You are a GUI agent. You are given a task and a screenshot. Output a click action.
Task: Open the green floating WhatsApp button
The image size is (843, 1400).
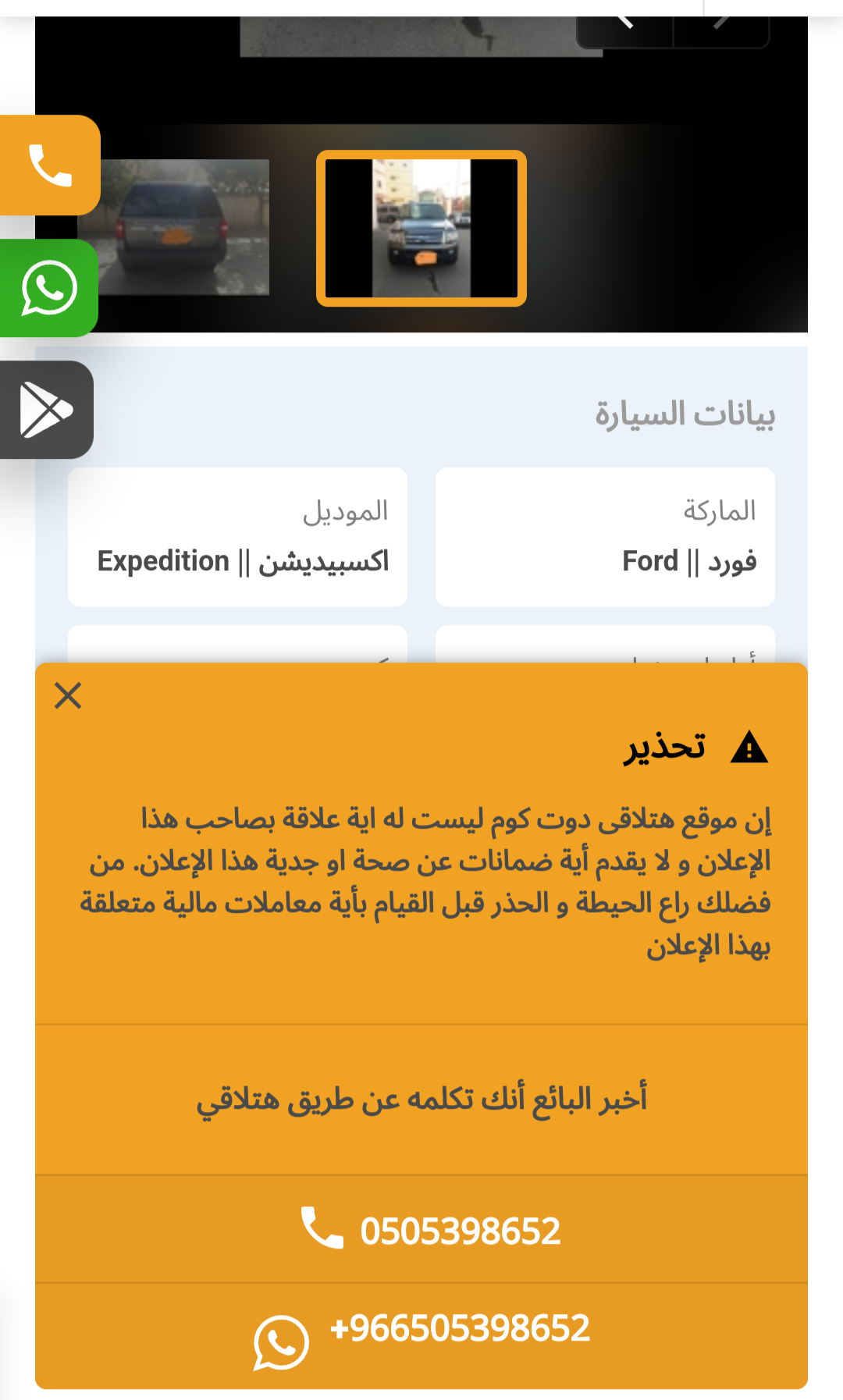pyautogui.click(x=49, y=288)
